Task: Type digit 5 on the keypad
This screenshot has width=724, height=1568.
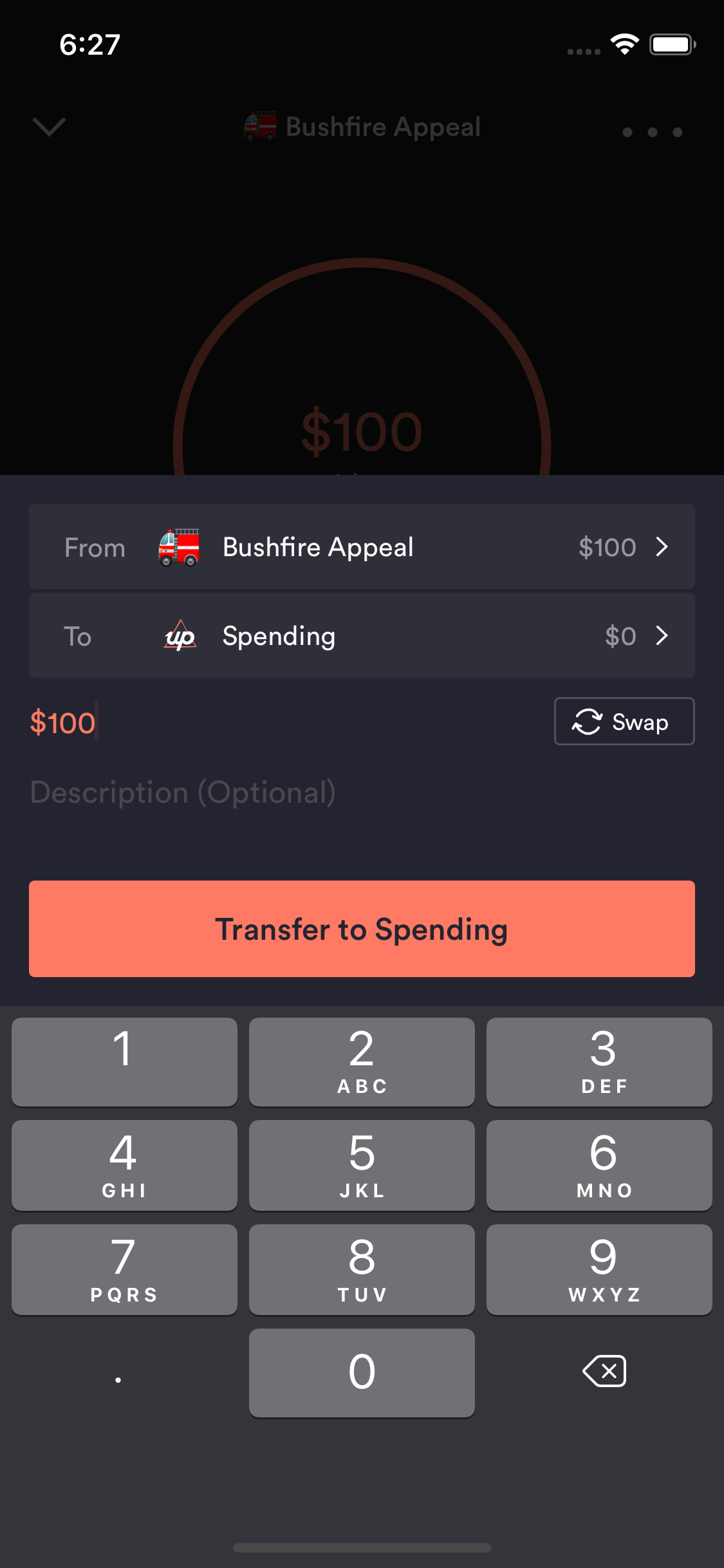Action: [362, 1165]
